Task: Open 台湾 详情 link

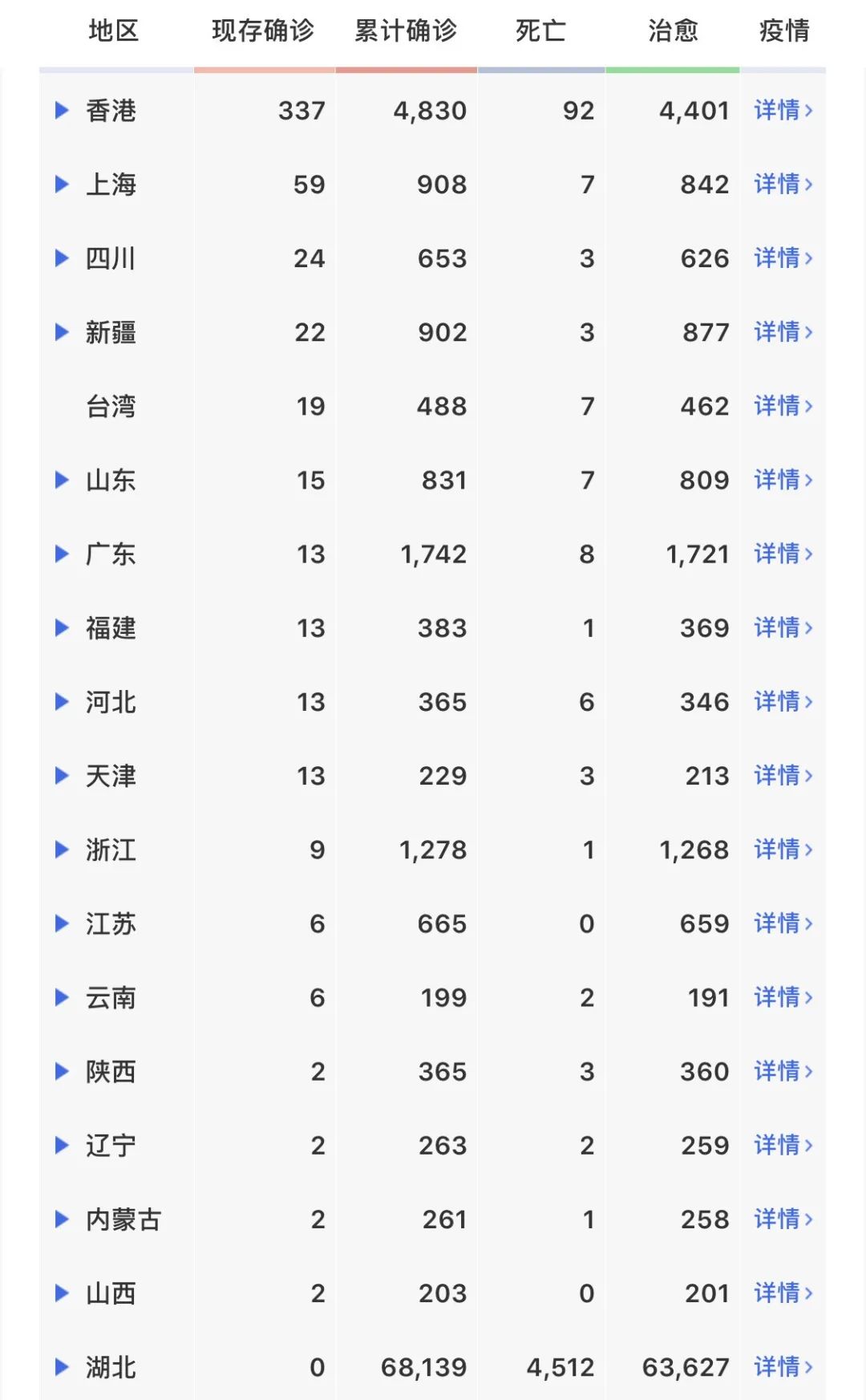Action: pyautogui.click(x=783, y=406)
